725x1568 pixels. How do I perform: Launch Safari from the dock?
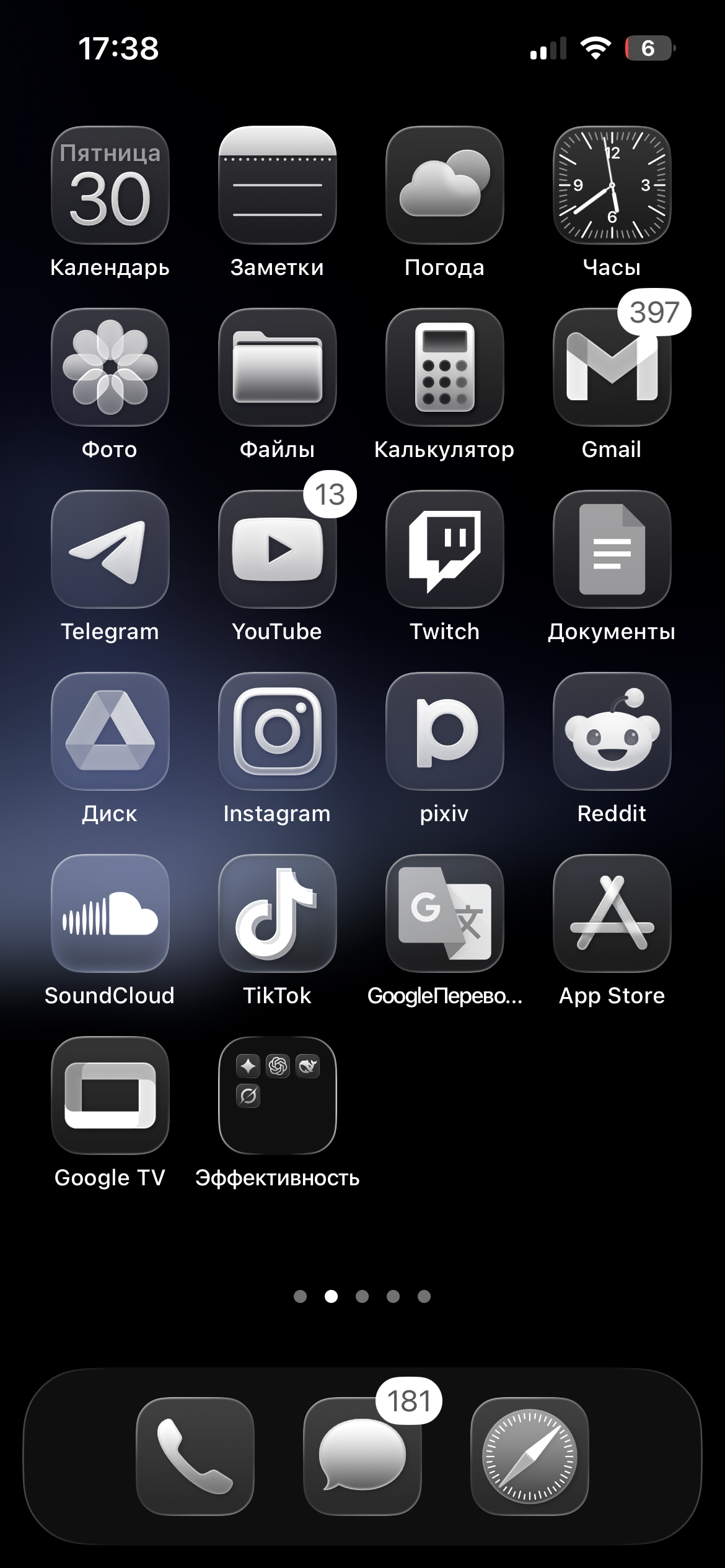coord(529,1456)
